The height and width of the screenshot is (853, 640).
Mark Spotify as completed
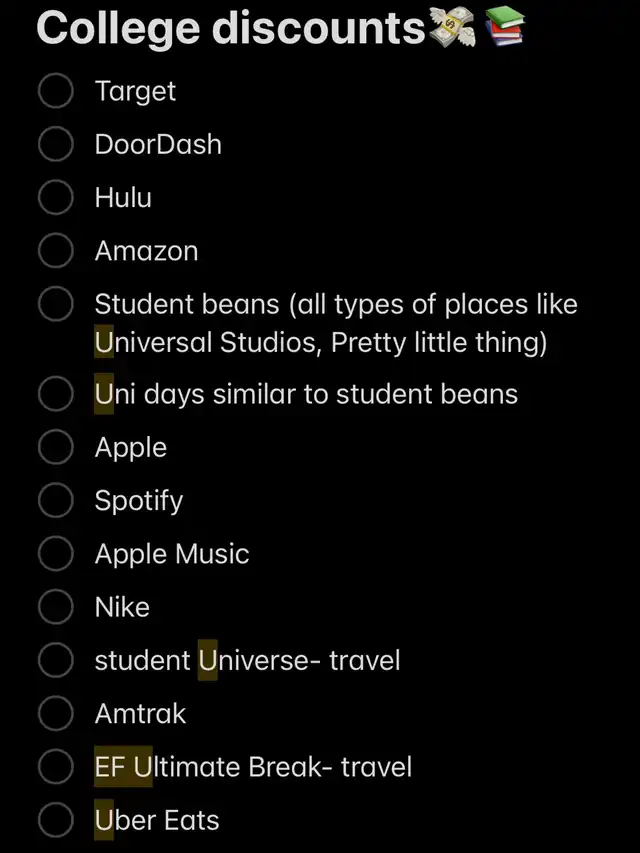[56, 500]
